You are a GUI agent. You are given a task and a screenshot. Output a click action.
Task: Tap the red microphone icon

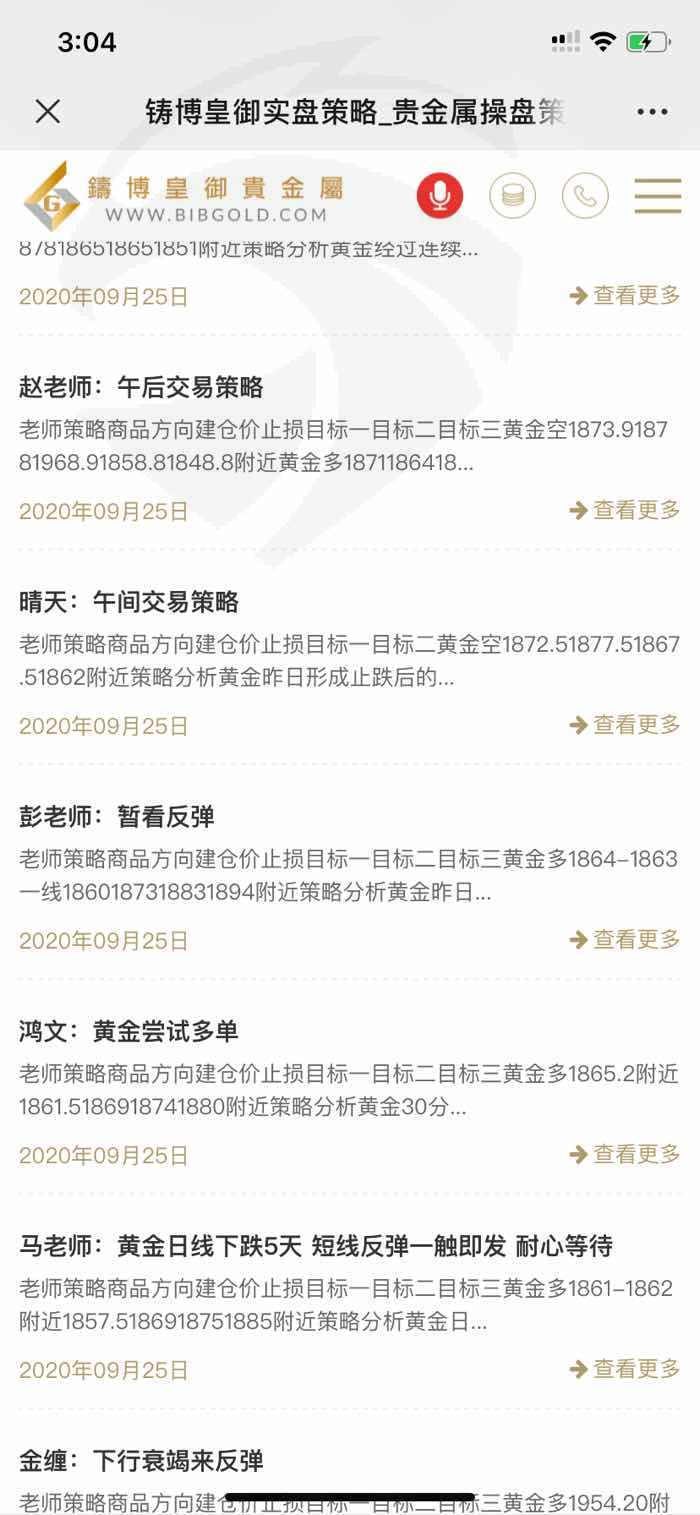pos(440,196)
